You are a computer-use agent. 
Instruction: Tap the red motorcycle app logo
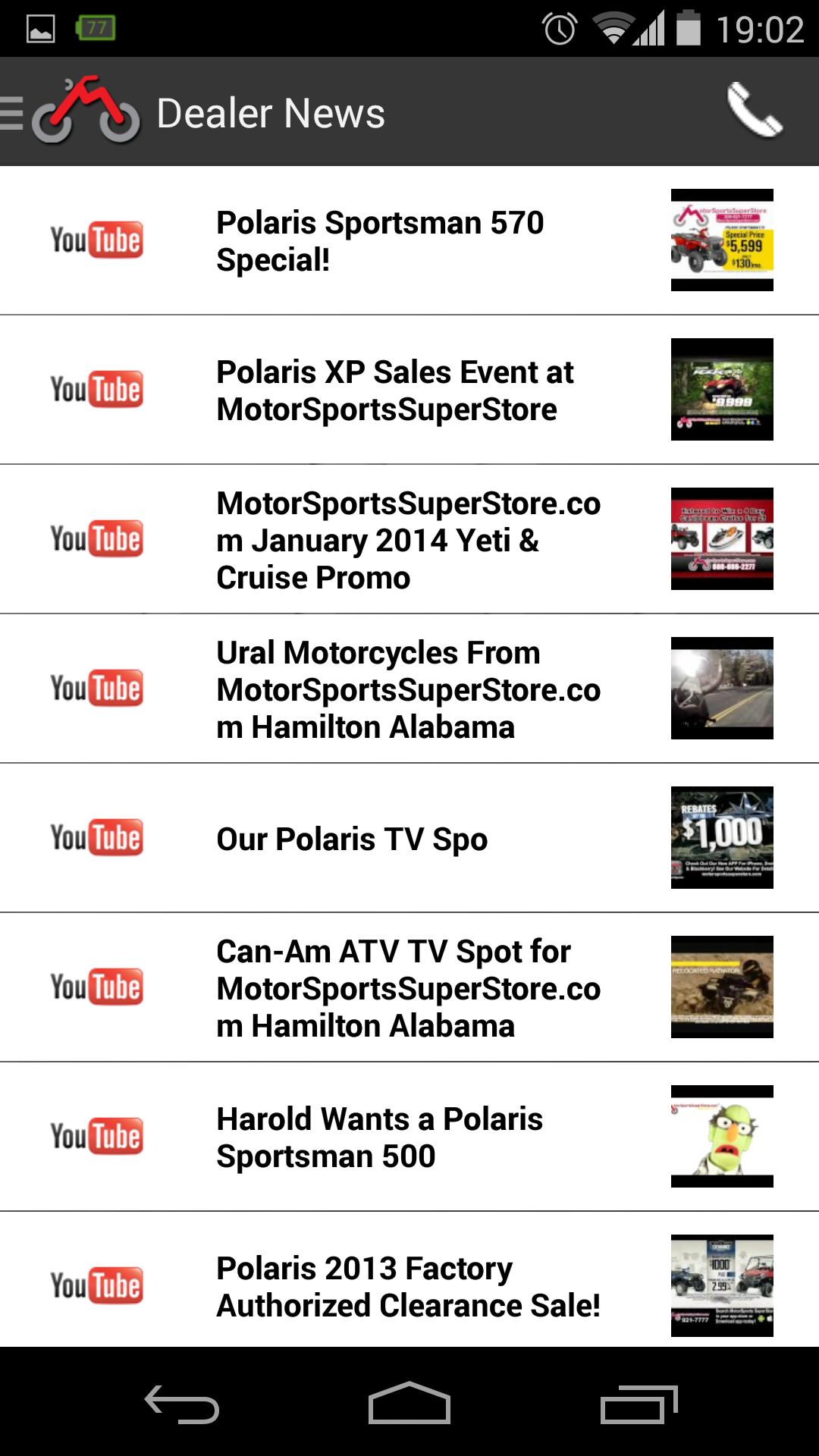click(87, 112)
